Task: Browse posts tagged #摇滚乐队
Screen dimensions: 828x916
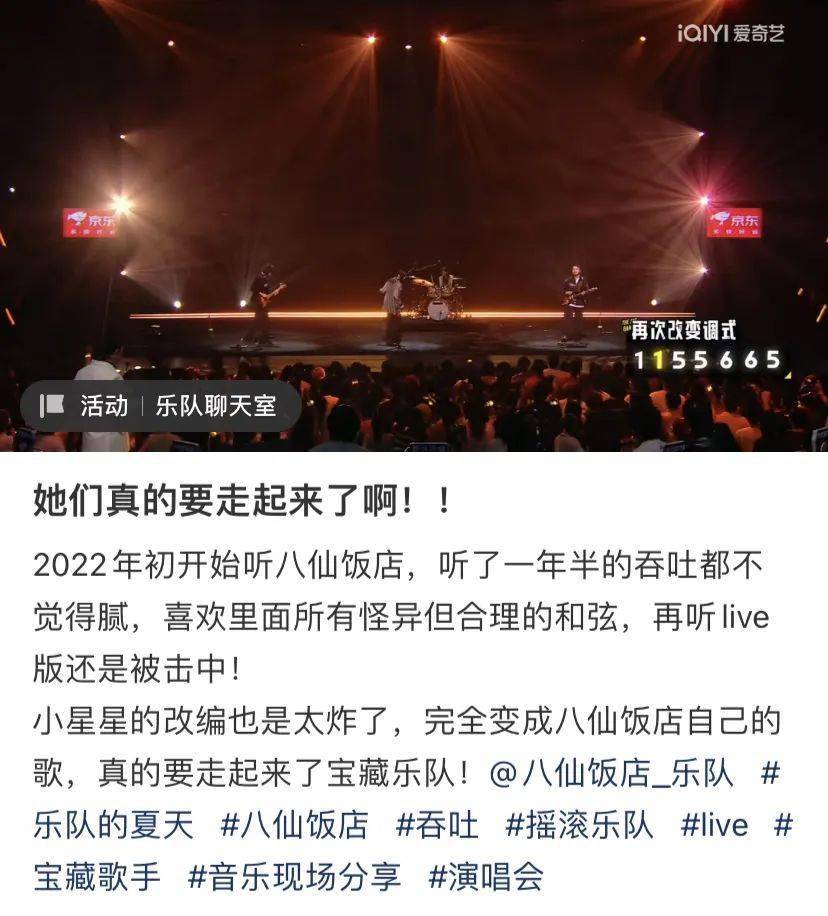Action: tap(579, 825)
